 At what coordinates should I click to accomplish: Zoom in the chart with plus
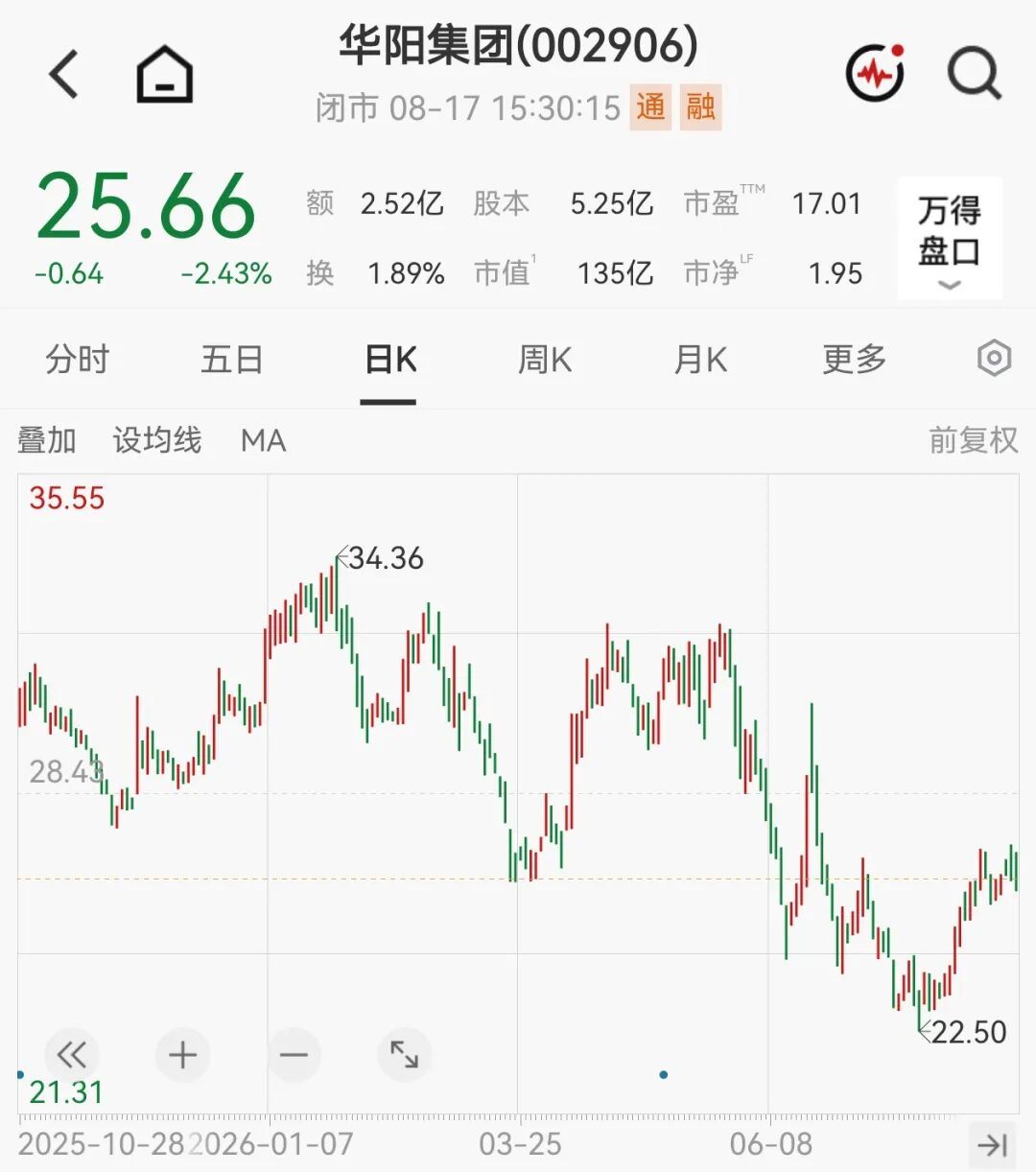click(x=182, y=1055)
